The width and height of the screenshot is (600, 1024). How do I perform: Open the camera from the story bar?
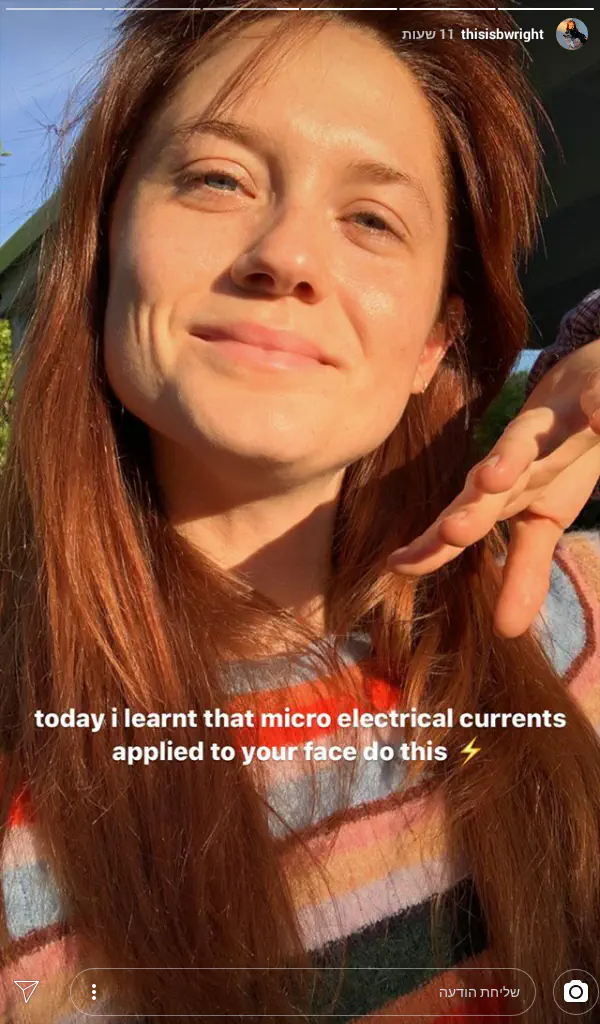coord(575,991)
